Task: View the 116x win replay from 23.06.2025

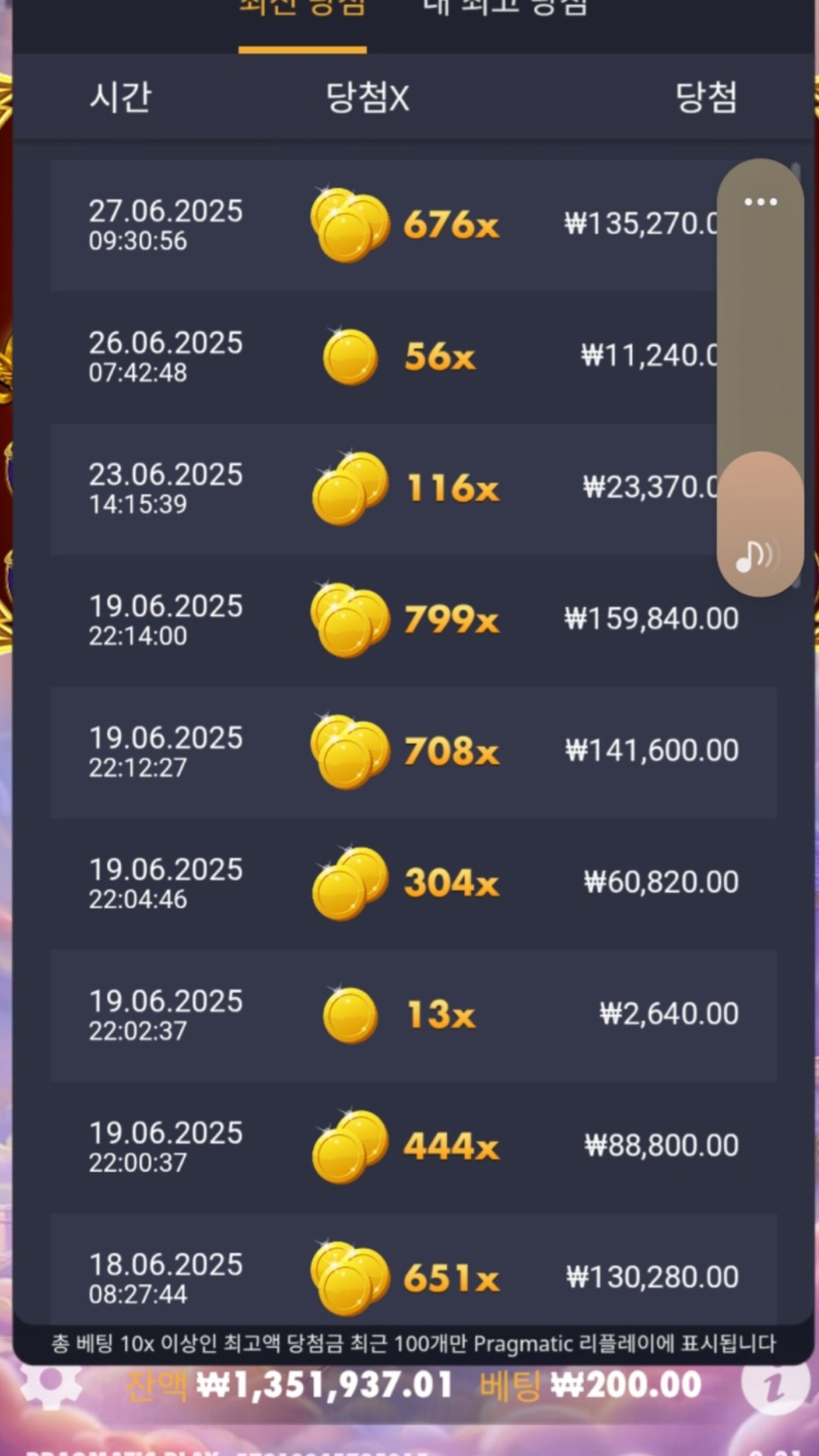Action: point(401,488)
